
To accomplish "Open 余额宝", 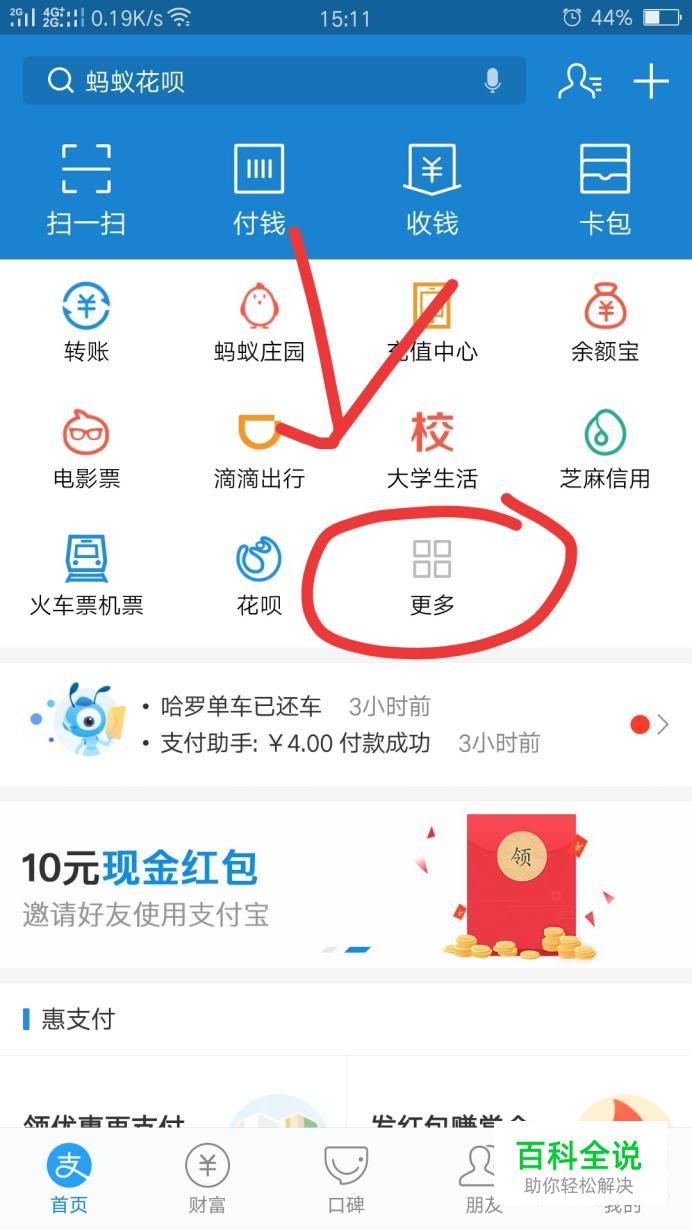I will [x=605, y=322].
